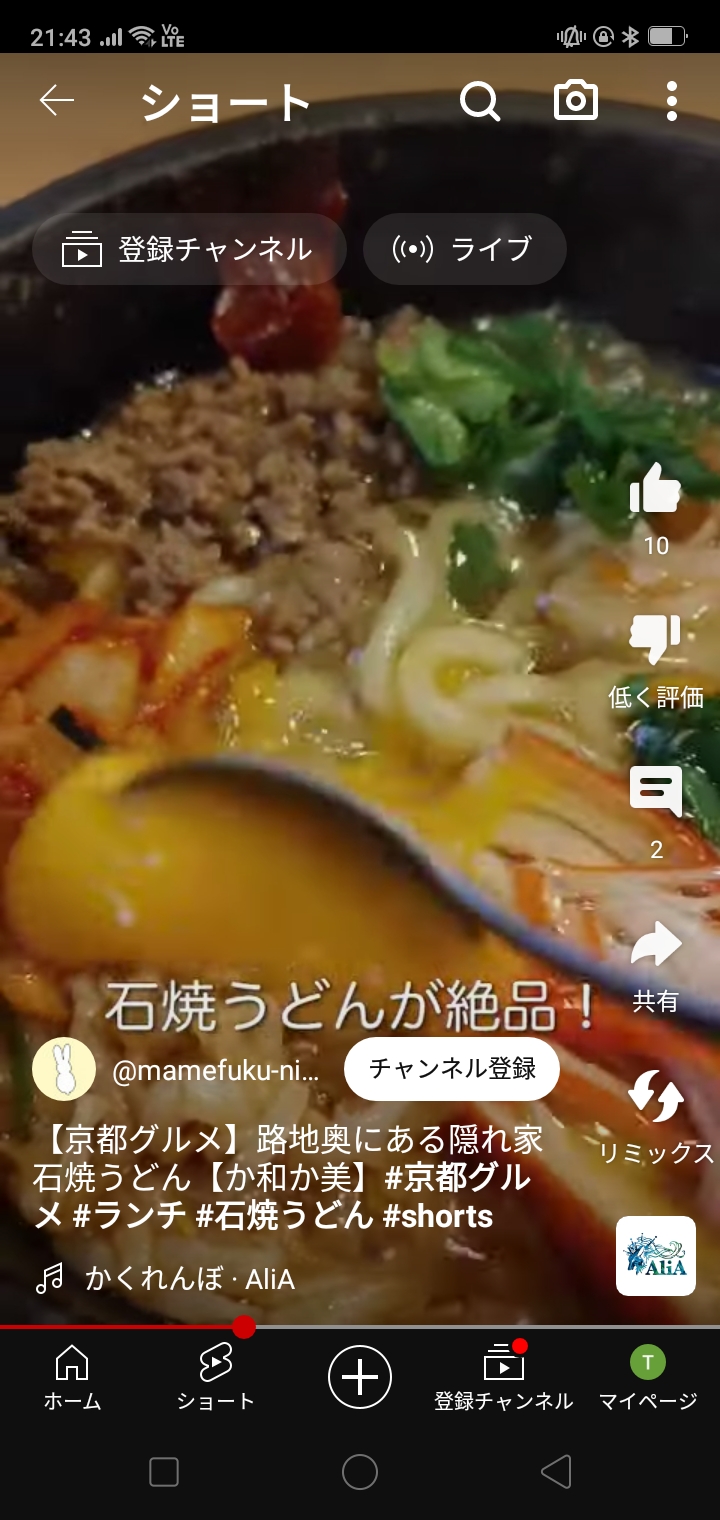Go back using the top-left arrow

[x=57, y=101]
